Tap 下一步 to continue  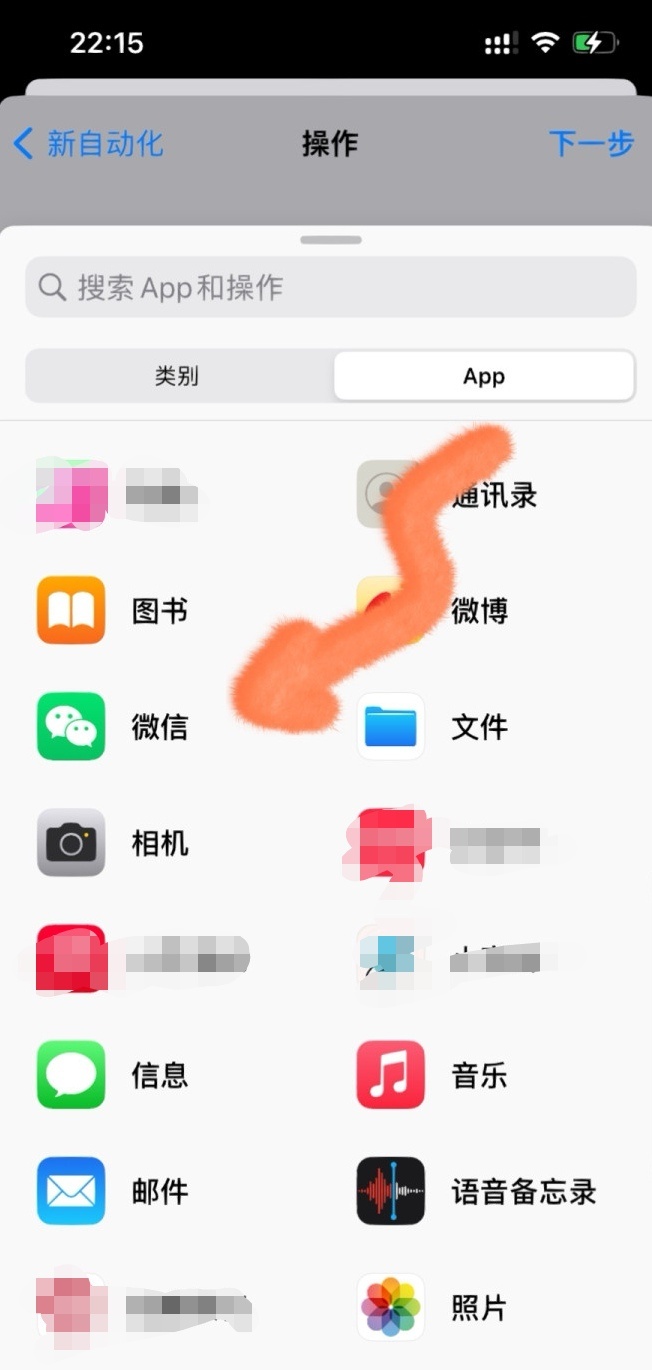[x=591, y=143]
